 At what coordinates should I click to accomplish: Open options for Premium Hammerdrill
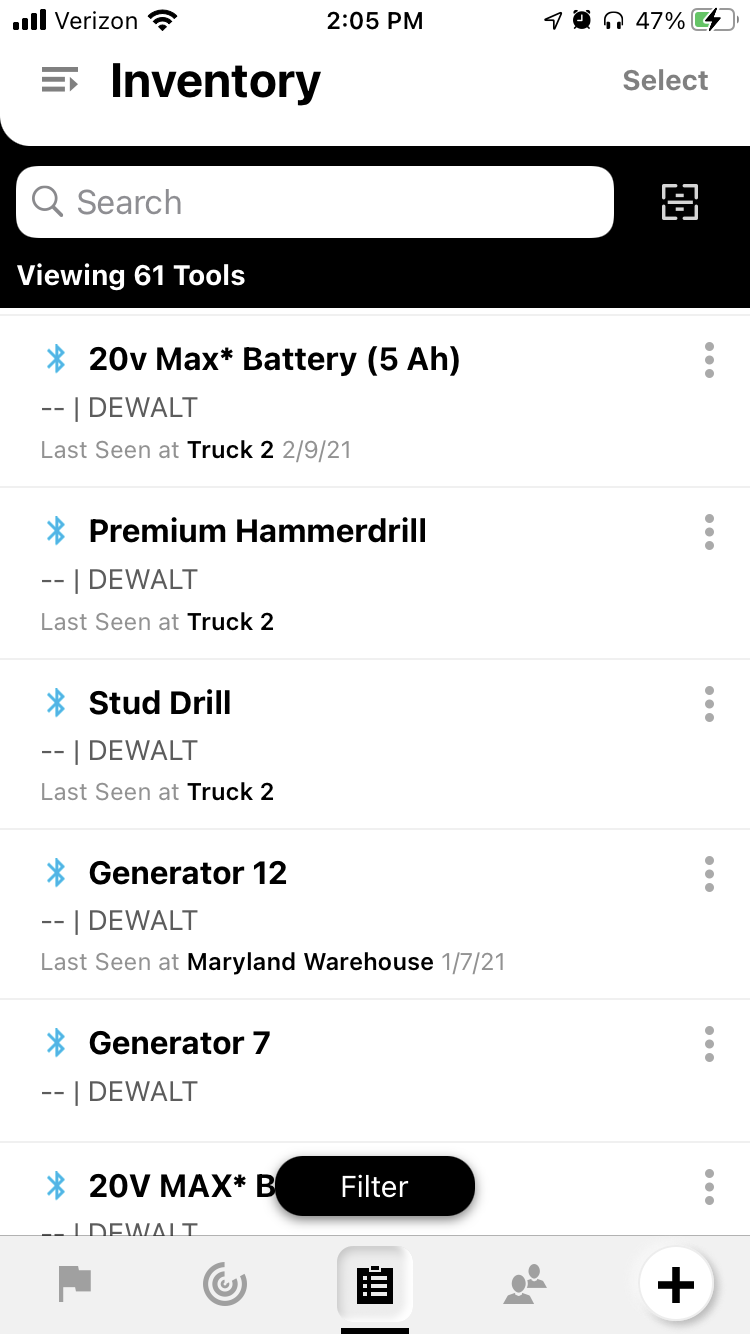tap(709, 532)
